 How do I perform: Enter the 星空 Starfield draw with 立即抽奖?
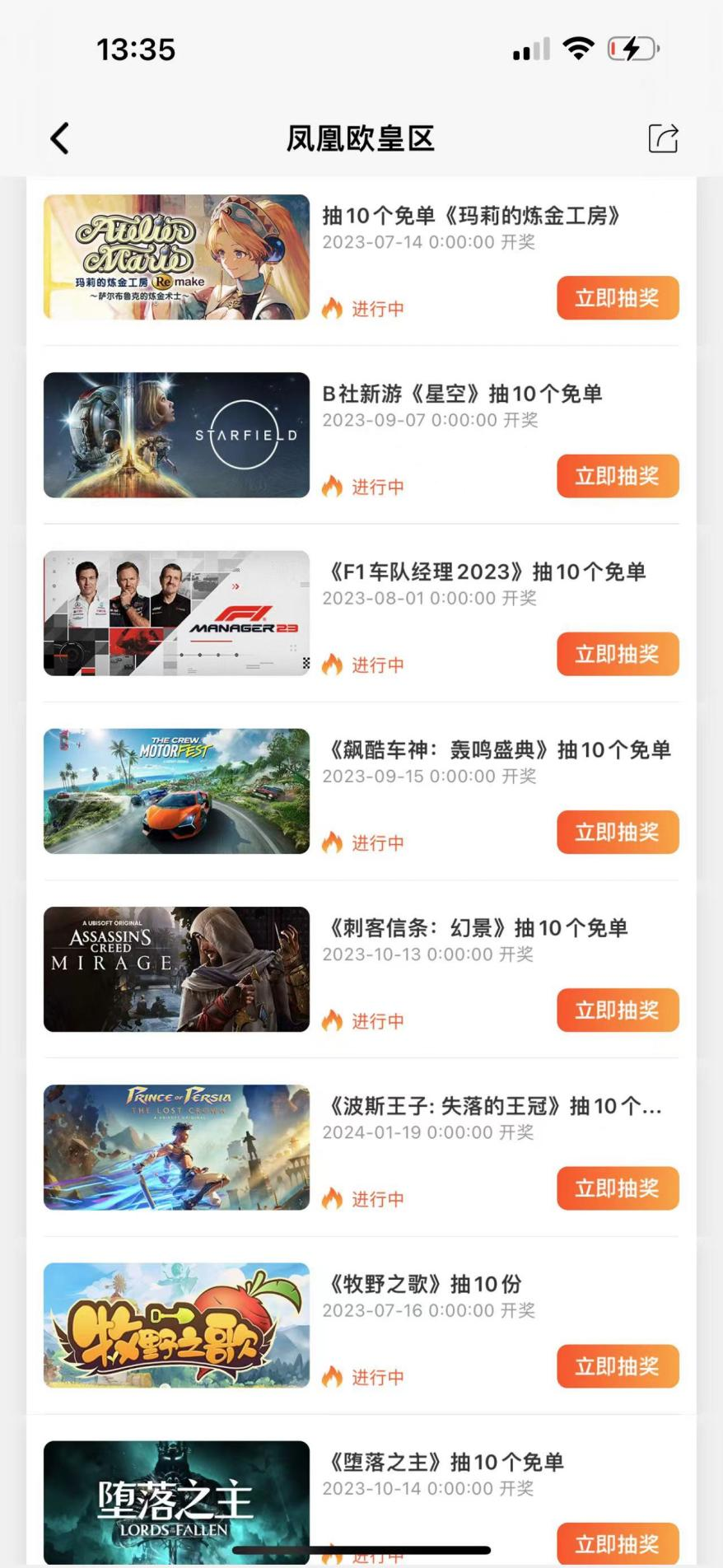click(618, 475)
